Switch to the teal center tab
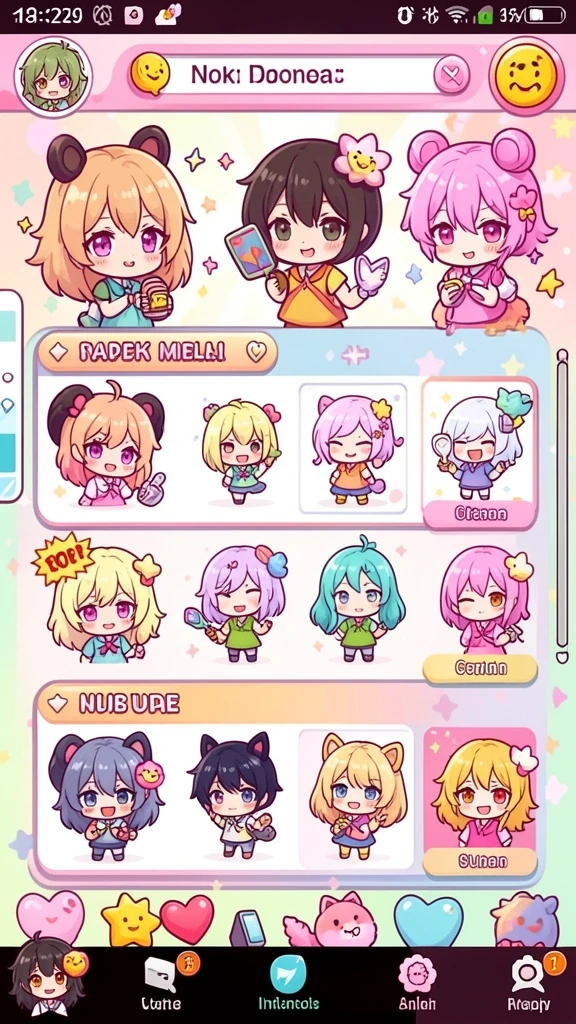This screenshot has height=1024, width=576. [288, 984]
